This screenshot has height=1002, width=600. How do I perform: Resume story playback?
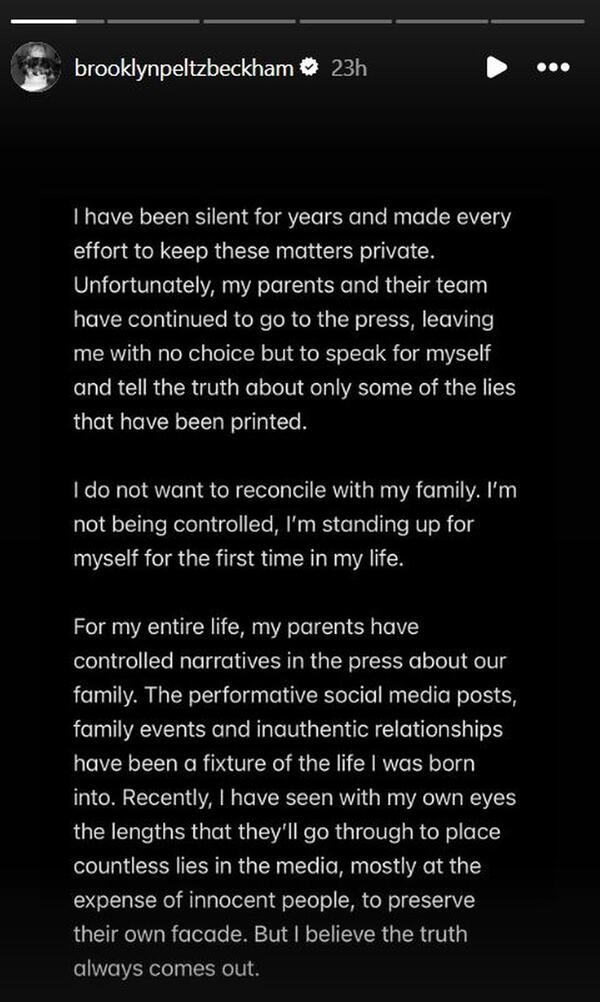click(x=495, y=67)
